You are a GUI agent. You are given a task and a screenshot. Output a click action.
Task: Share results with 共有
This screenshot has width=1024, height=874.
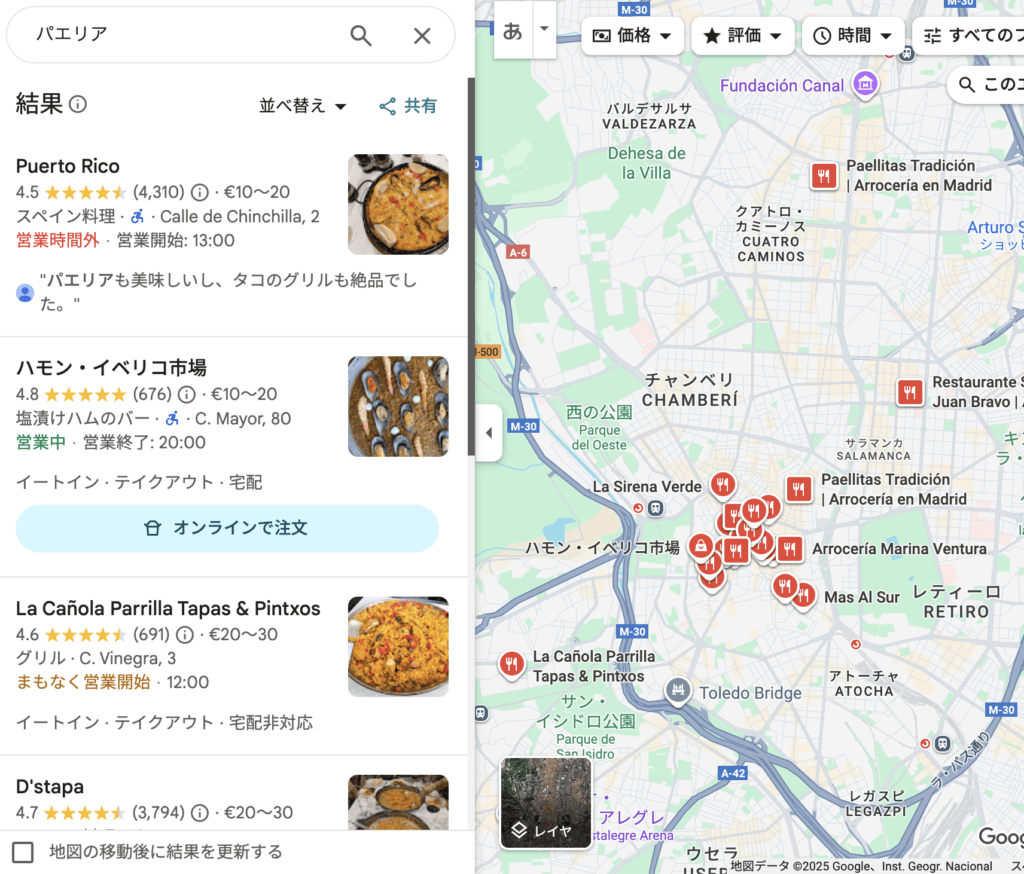[408, 106]
